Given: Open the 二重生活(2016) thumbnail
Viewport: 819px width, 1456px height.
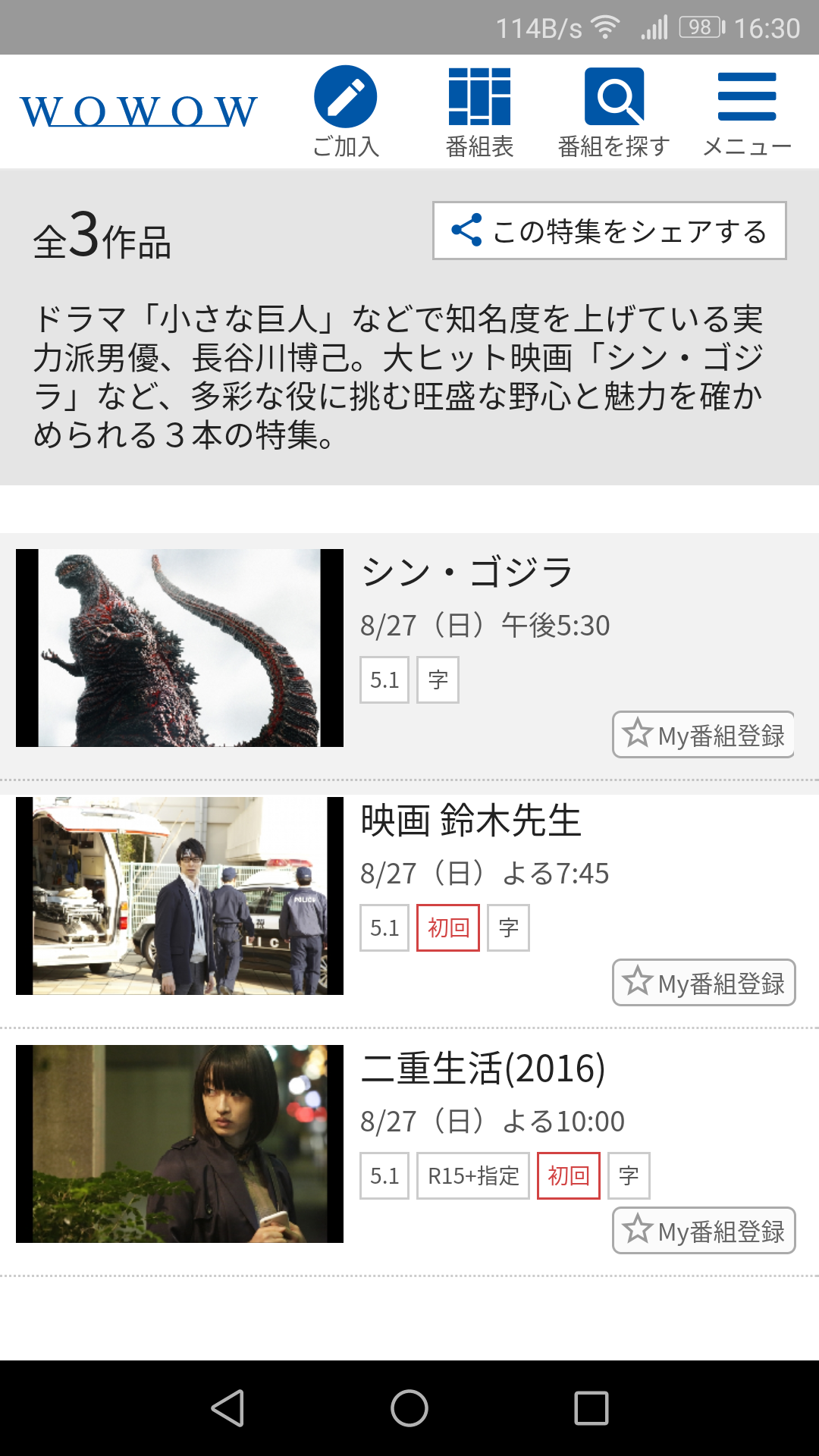Looking at the screenshot, I should (x=180, y=1144).
